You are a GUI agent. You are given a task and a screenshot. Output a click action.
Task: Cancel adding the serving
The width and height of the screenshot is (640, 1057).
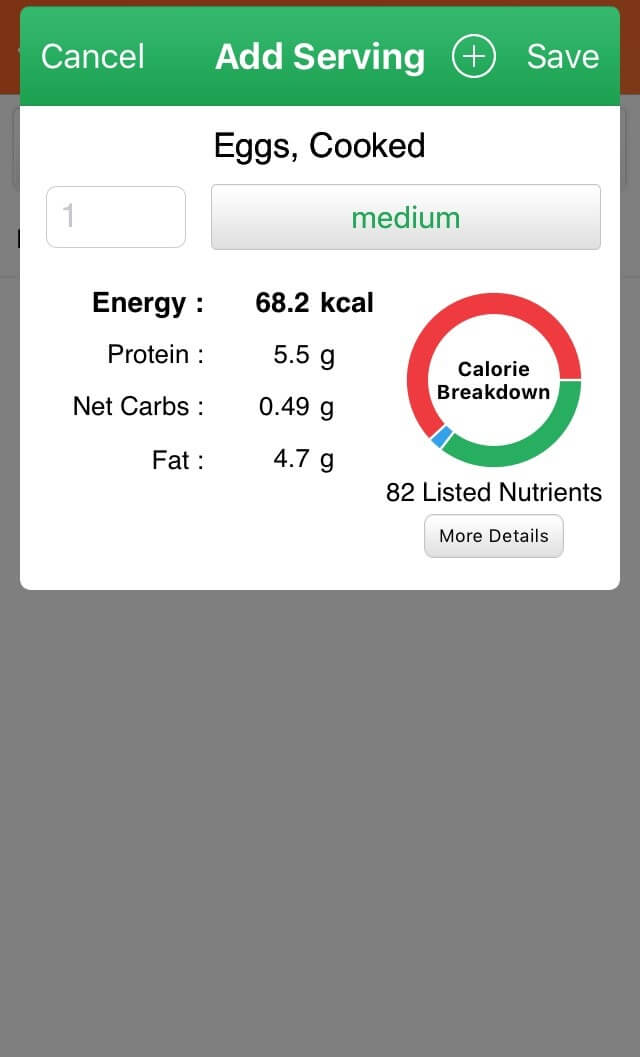pyautogui.click(x=92, y=56)
